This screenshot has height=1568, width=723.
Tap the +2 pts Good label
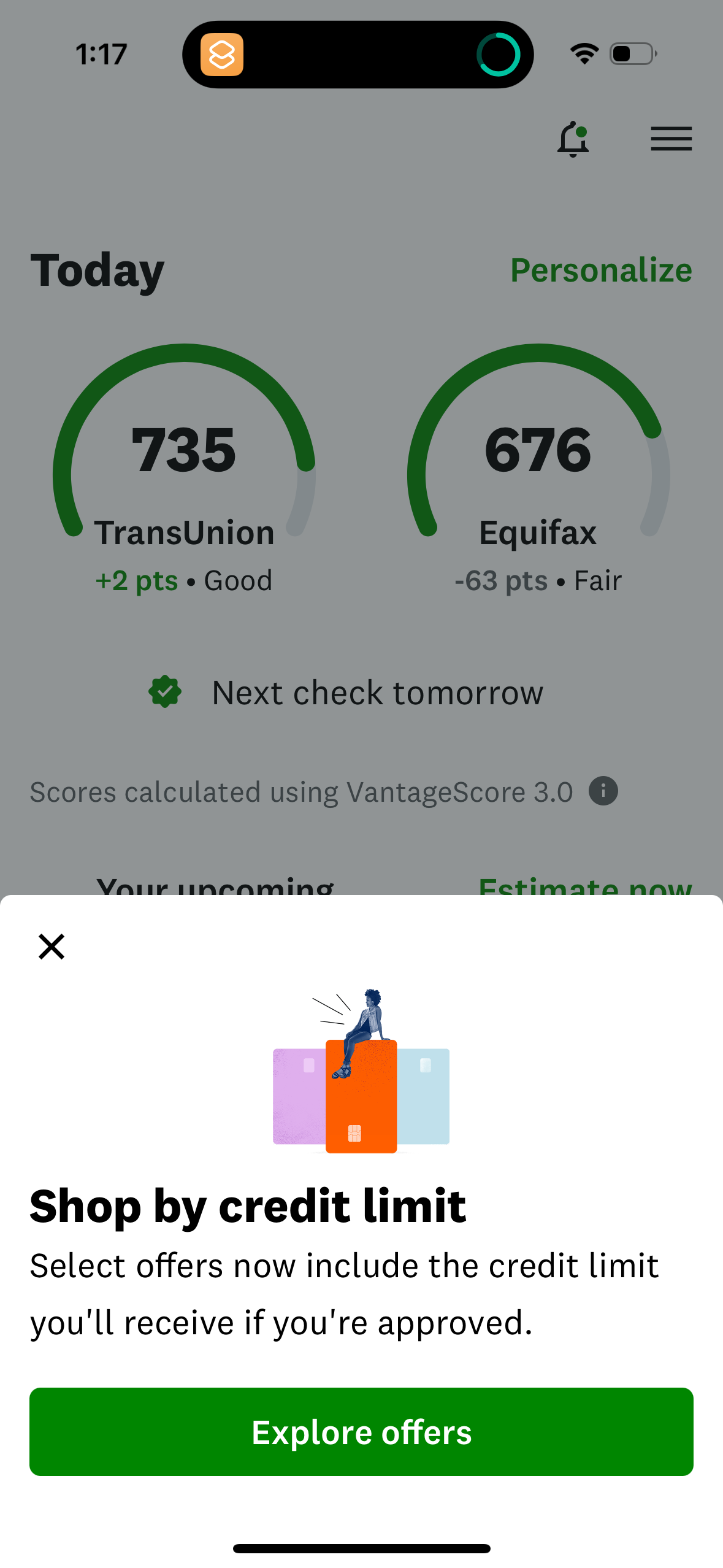(x=184, y=580)
